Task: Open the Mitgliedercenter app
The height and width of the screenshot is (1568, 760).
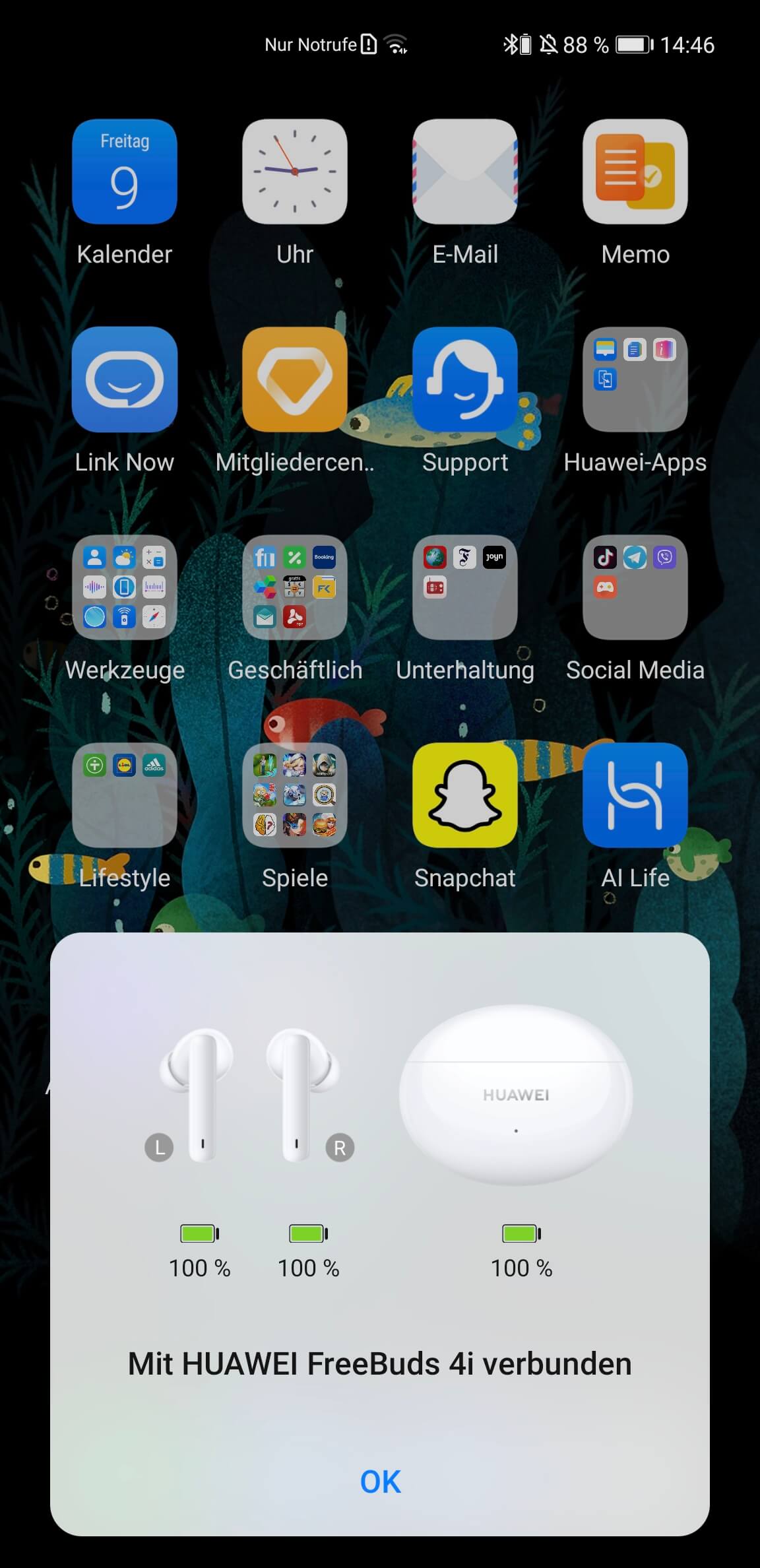Action: (x=295, y=379)
